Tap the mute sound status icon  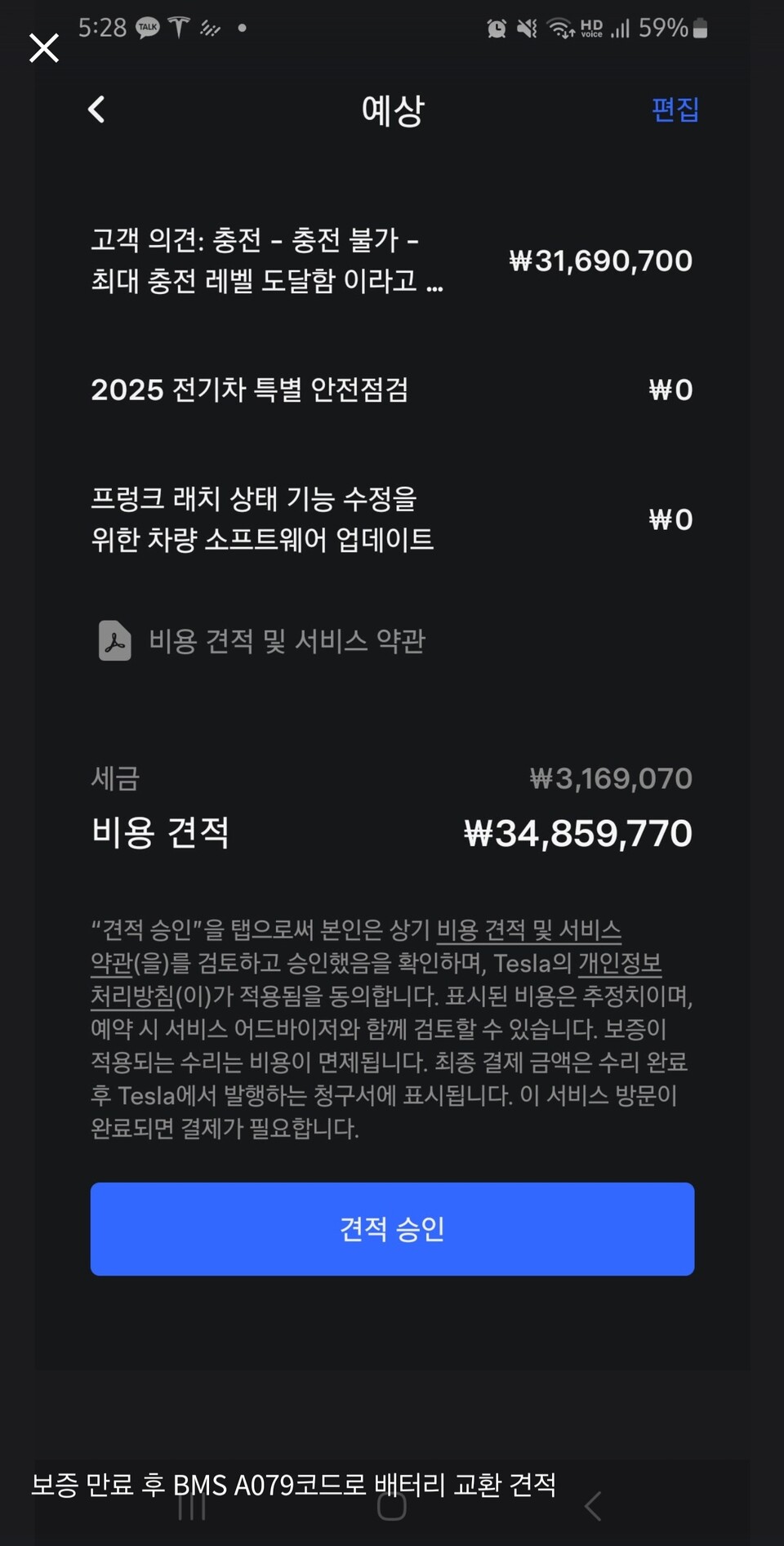point(525,27)
